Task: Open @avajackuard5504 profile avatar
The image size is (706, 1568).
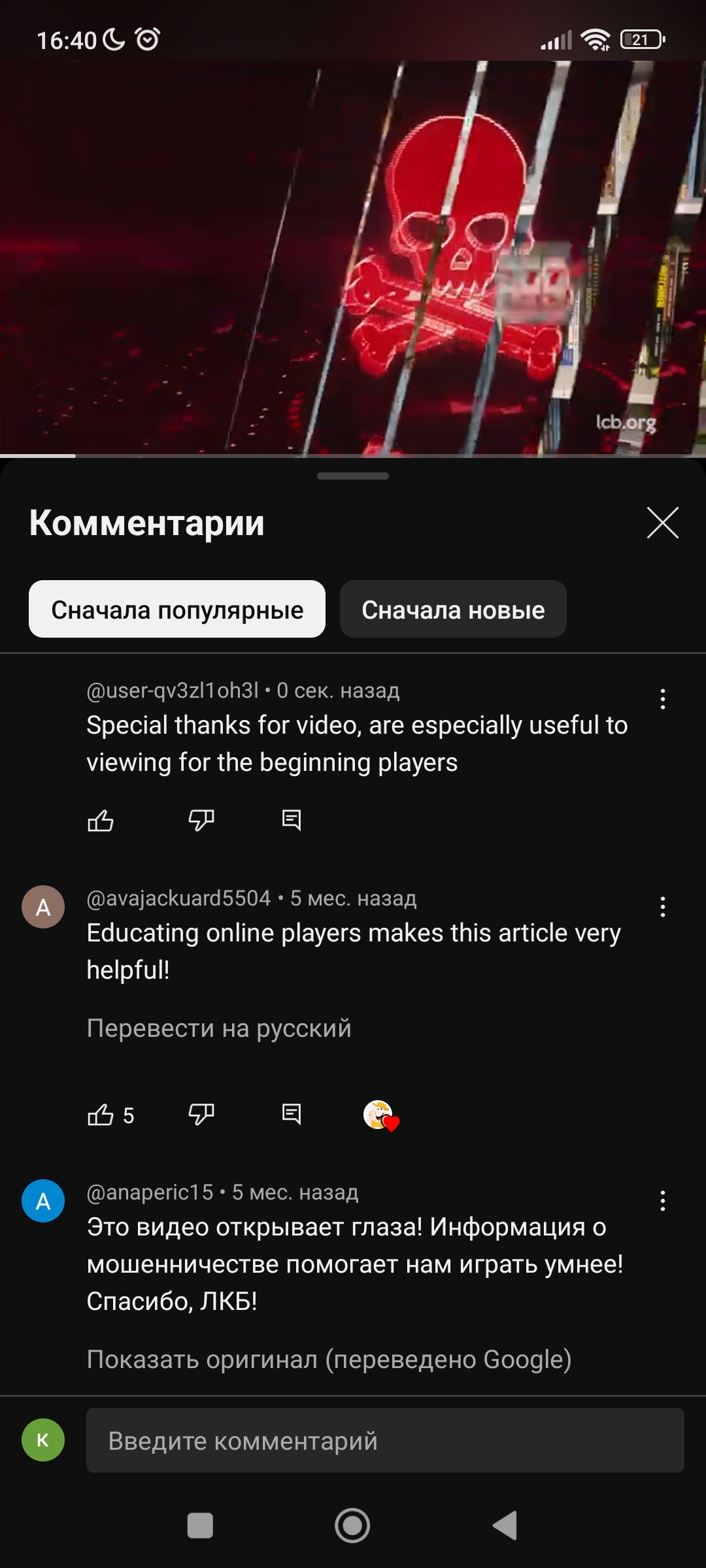Action: point(43,907)
